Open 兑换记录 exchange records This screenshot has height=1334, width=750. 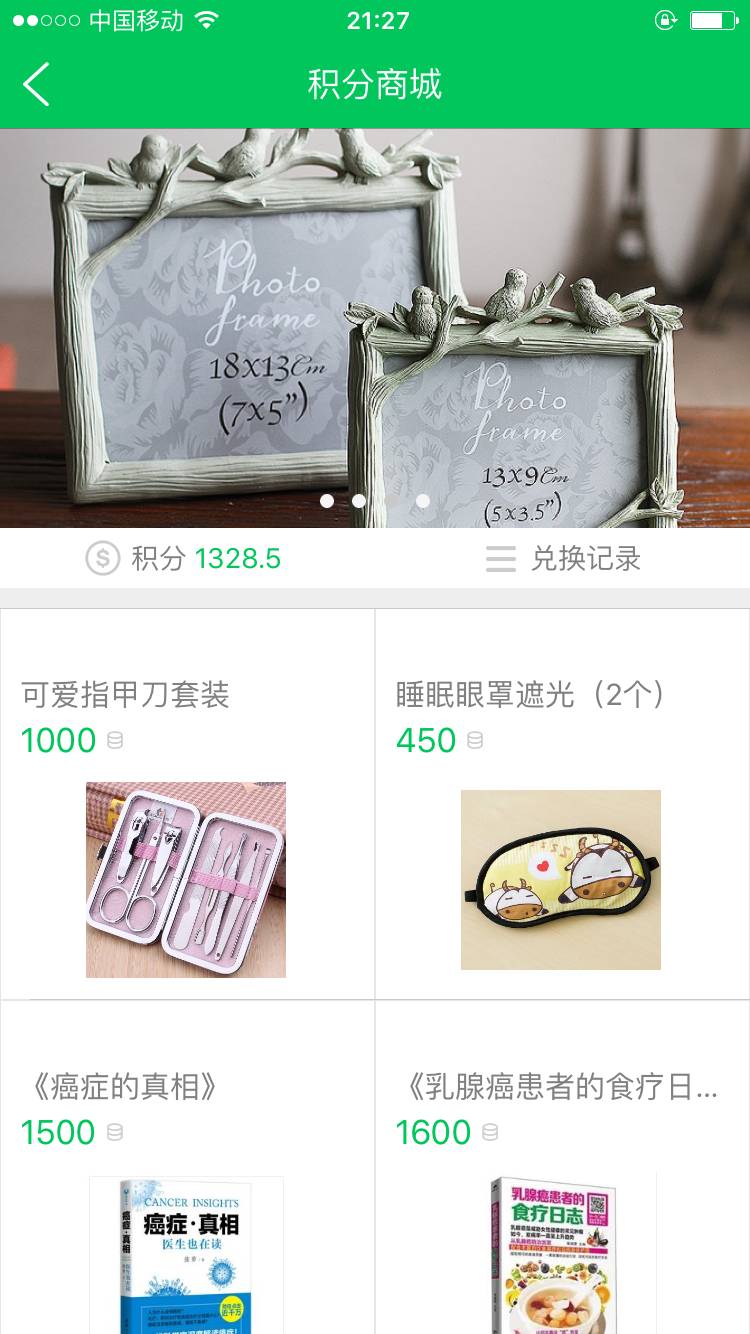click(x=563, y=558)
